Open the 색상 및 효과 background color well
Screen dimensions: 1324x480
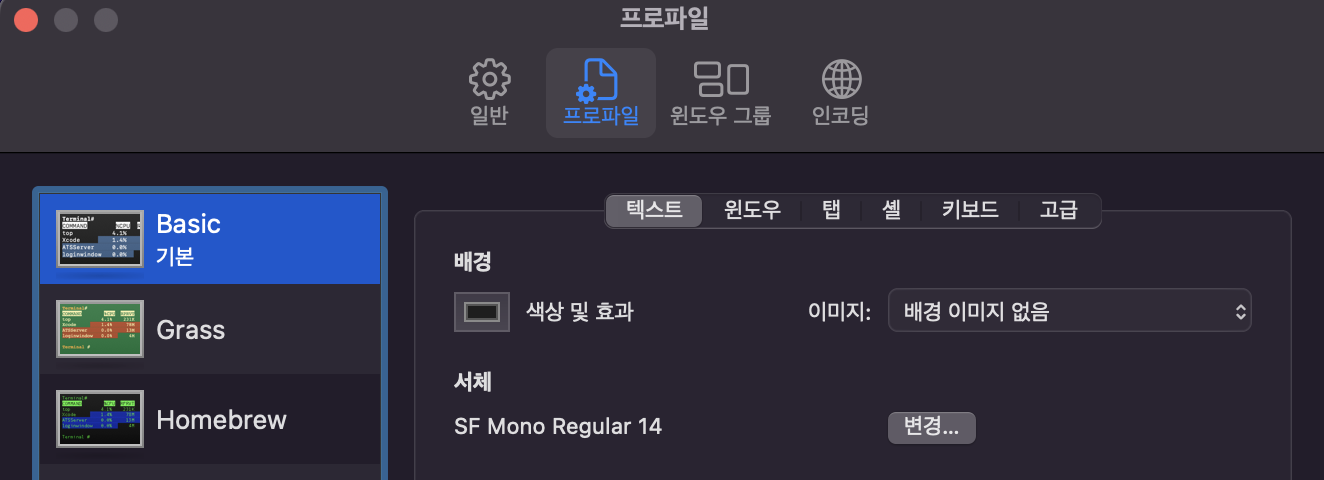pyautogui.click(x=482, y=312)
